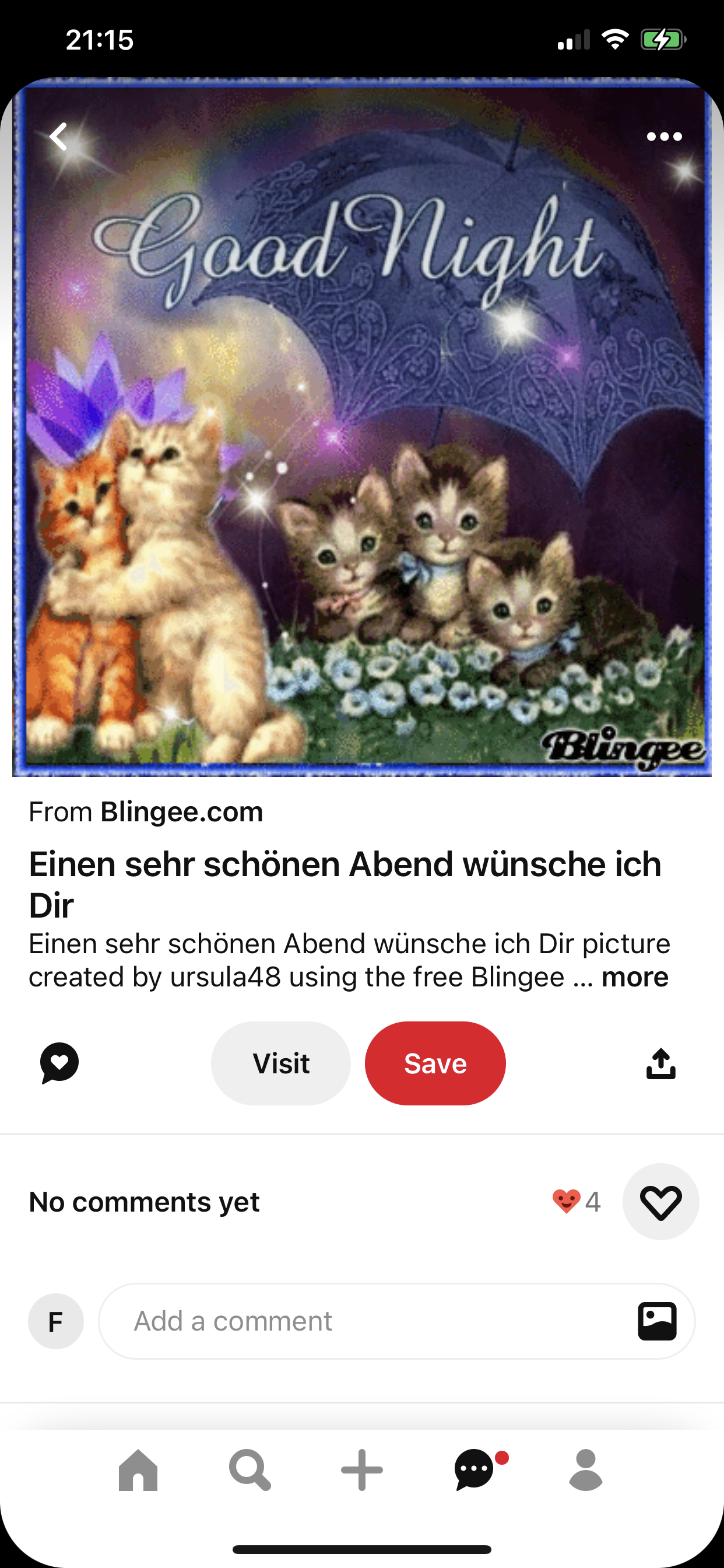
Task: Open the messages and notifications tab
Action: (x=475, y=1471)
